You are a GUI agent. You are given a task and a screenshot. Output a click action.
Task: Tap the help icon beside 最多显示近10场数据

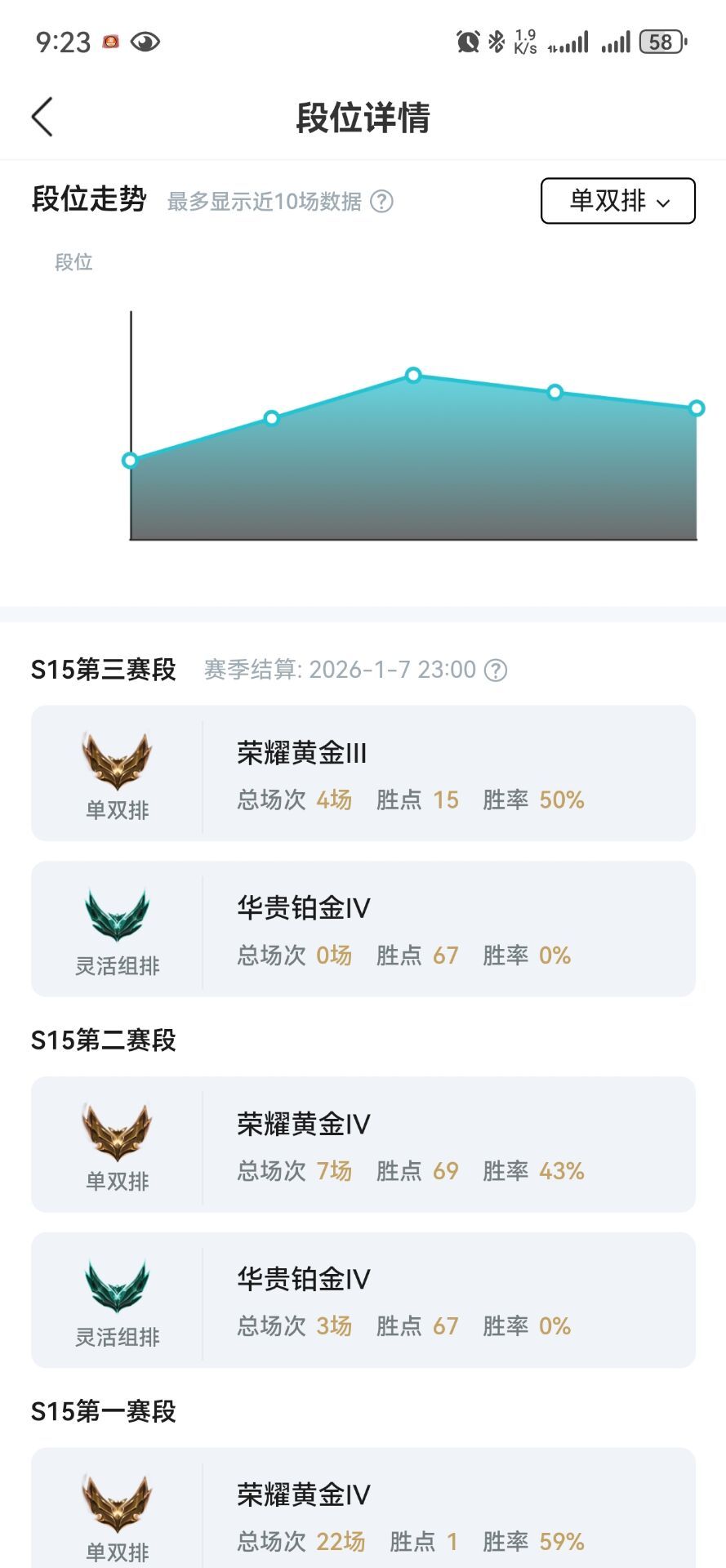click(x=381, y=202)
